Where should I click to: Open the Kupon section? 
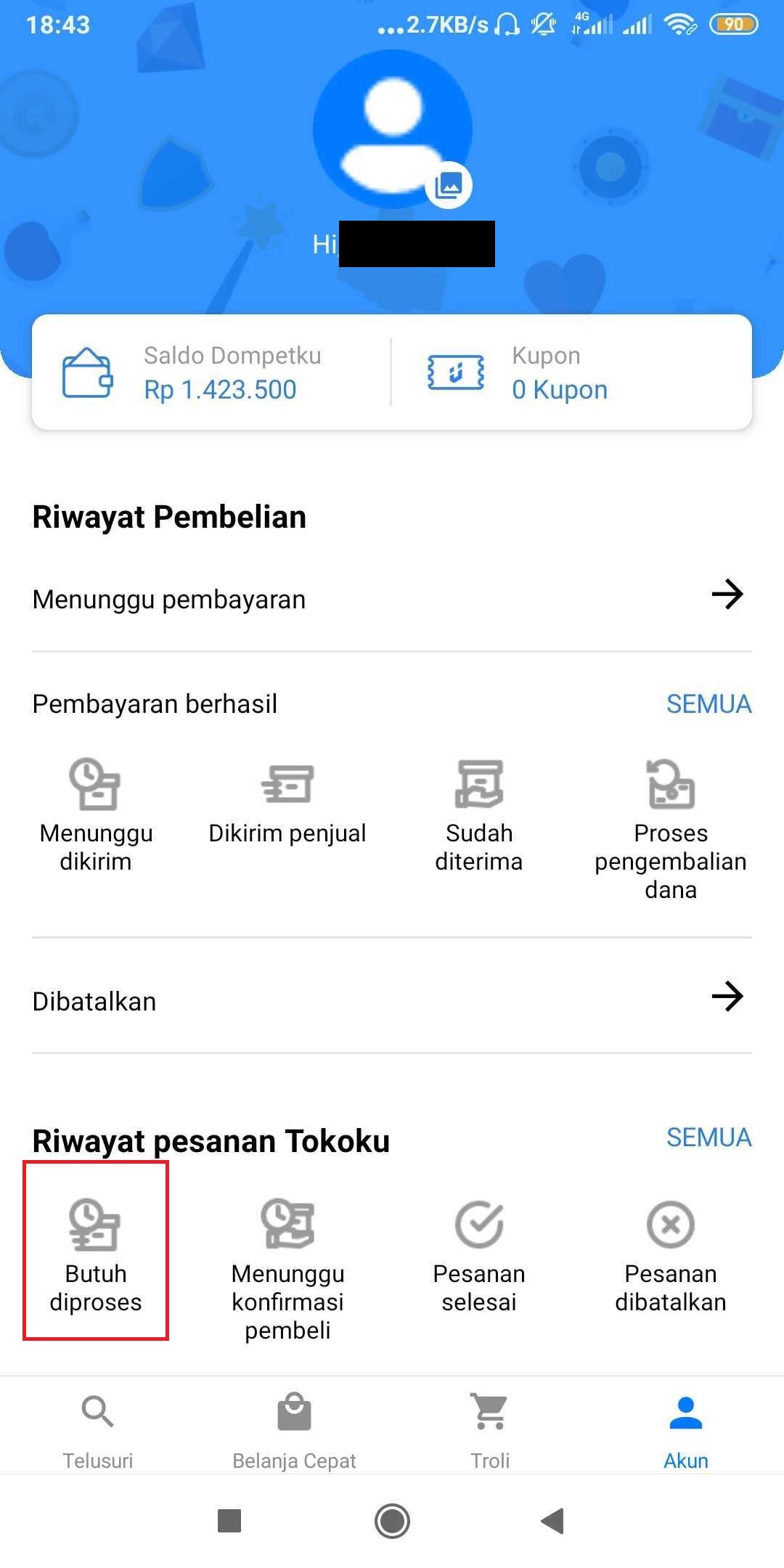point(559,372)
